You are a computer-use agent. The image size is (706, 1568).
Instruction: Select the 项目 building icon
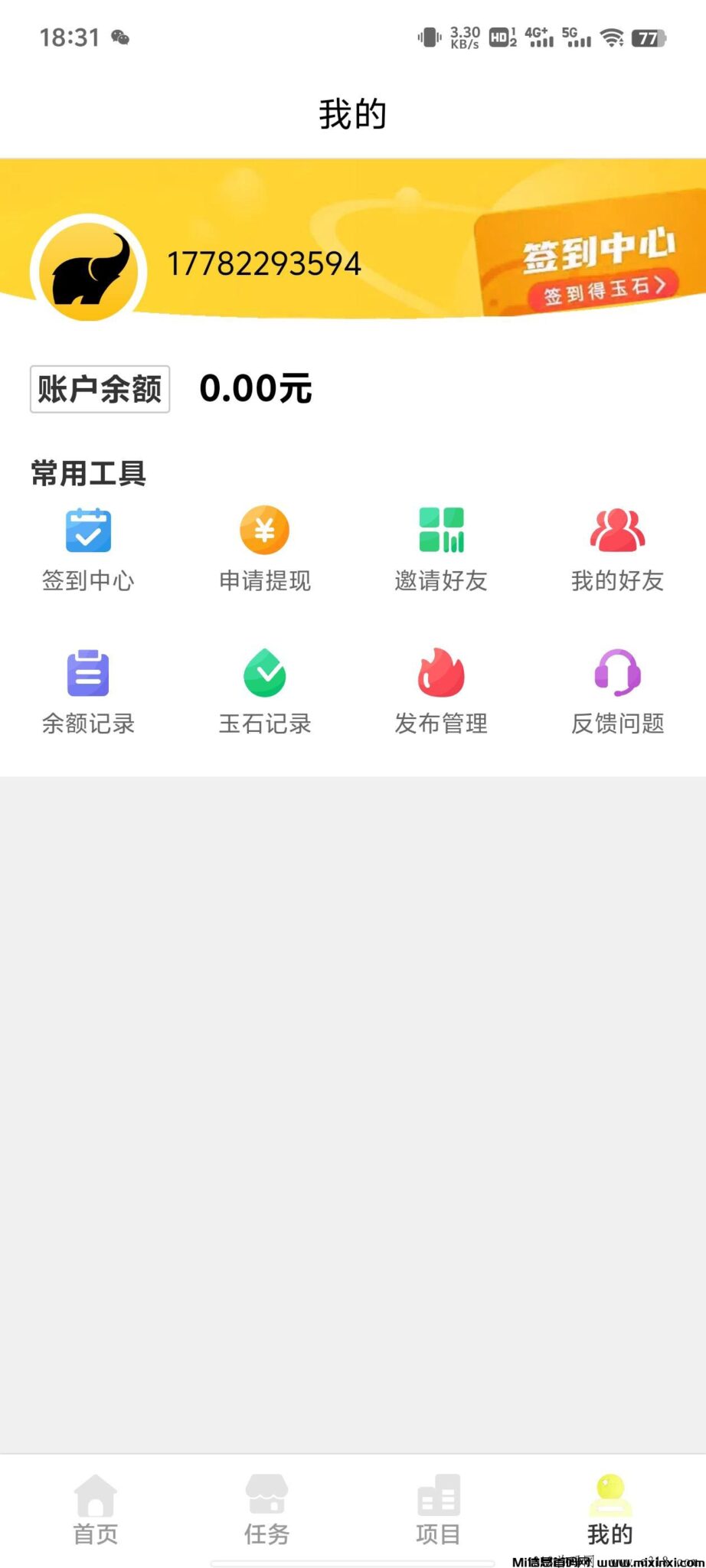click(437, 1497)
